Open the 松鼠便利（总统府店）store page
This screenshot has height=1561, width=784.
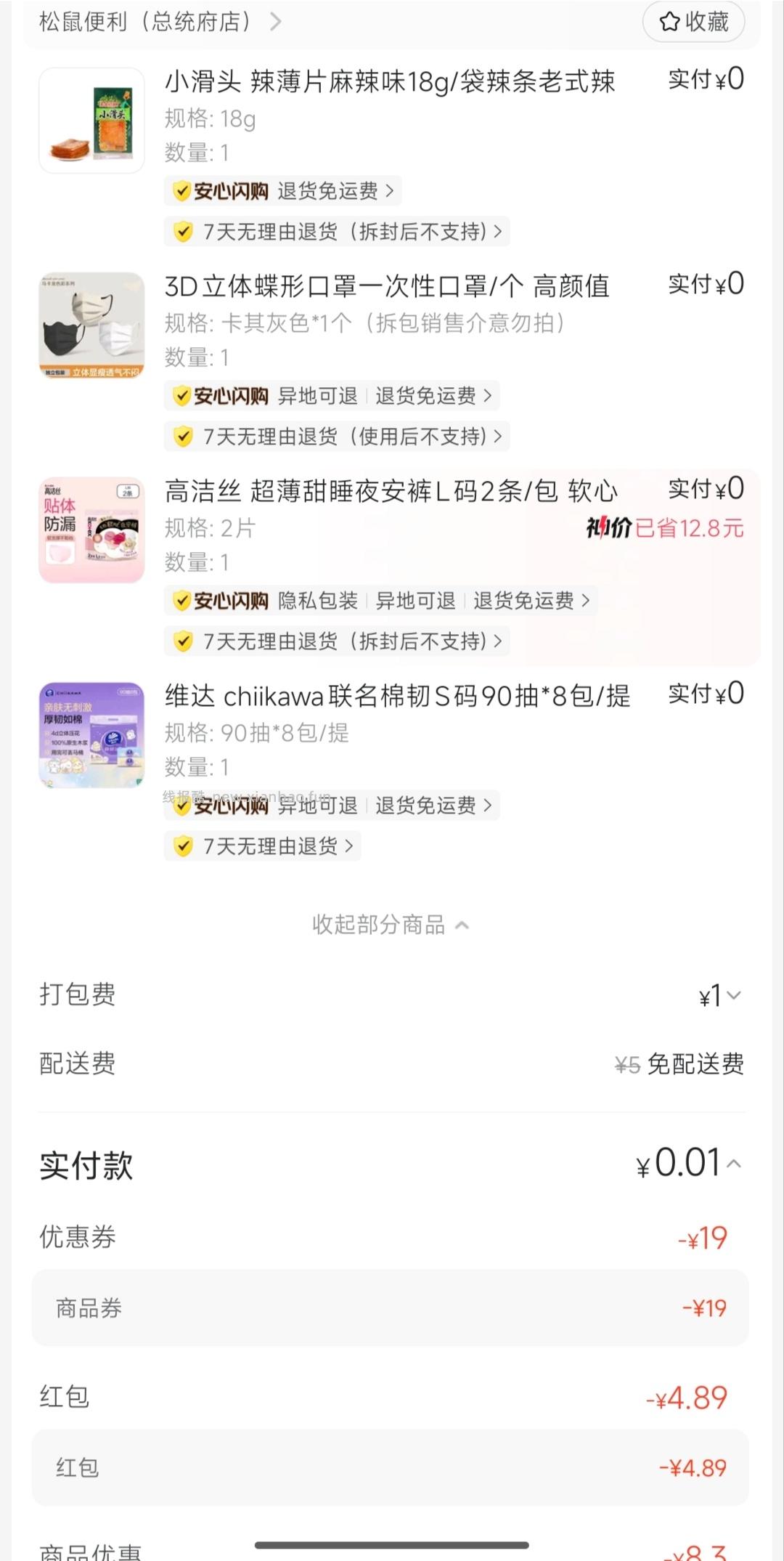coord(145,22)
